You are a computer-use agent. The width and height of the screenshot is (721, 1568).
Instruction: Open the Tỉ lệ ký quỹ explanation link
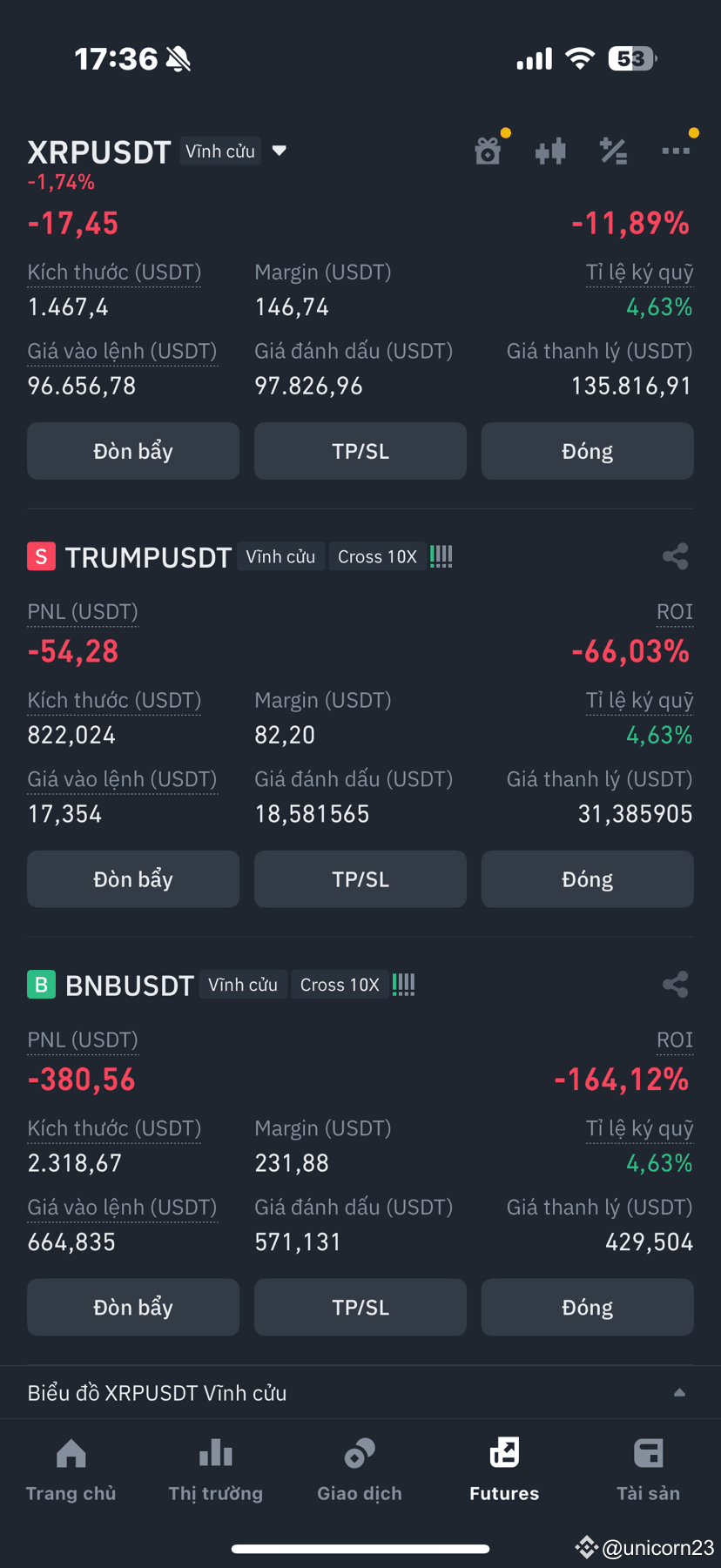[x=640, y=272]
